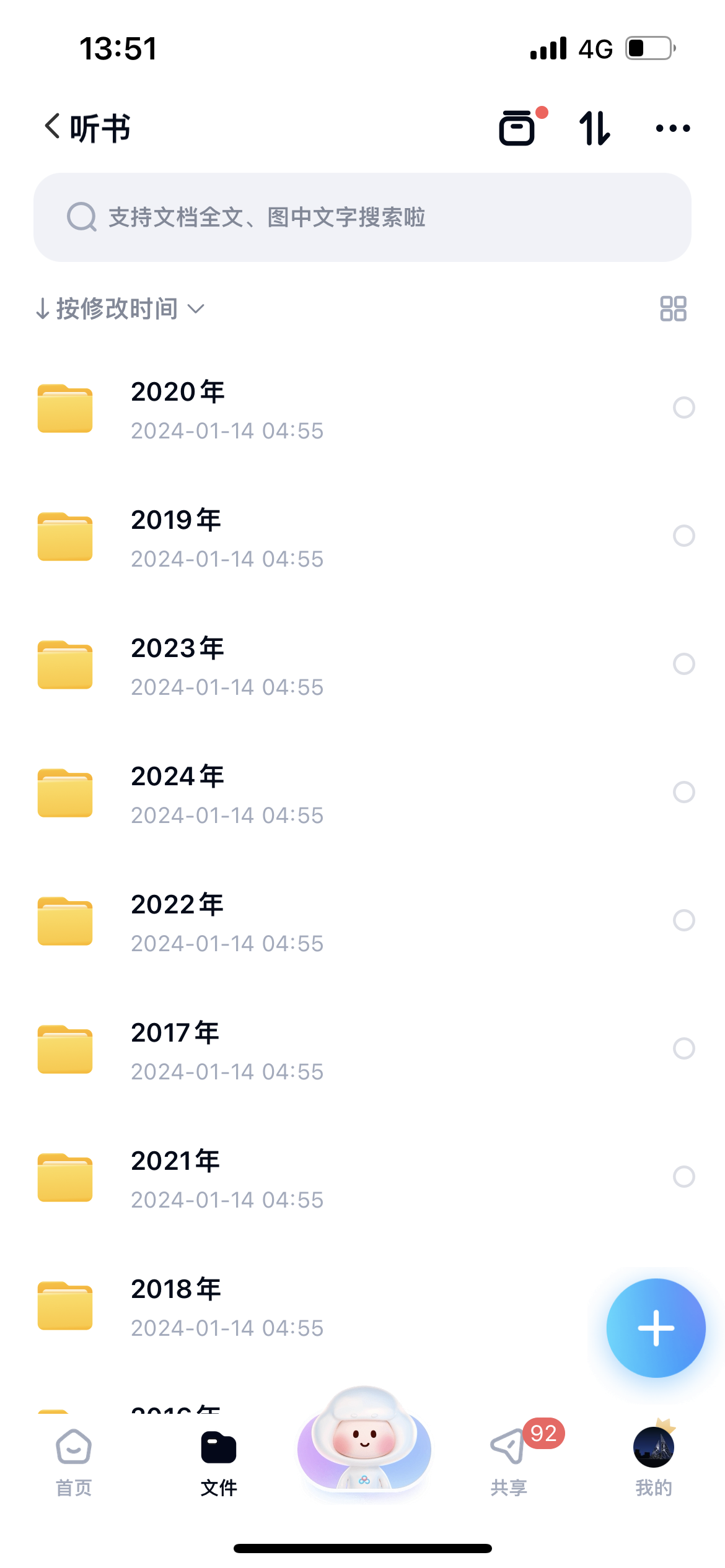Open the transfer list arrows icon
This screenshot has width=725, height=1568.
coord(594,128)
